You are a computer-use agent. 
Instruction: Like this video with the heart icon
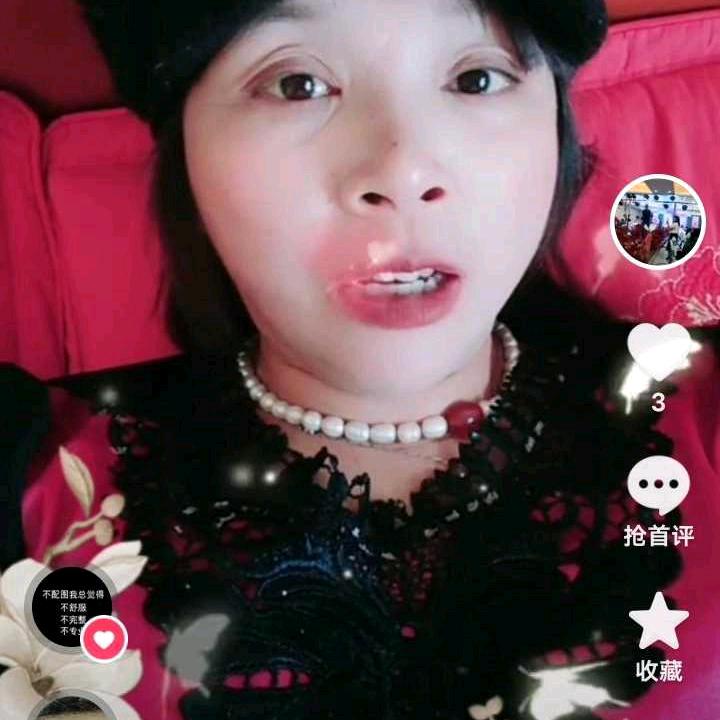(x=658, y=352)
